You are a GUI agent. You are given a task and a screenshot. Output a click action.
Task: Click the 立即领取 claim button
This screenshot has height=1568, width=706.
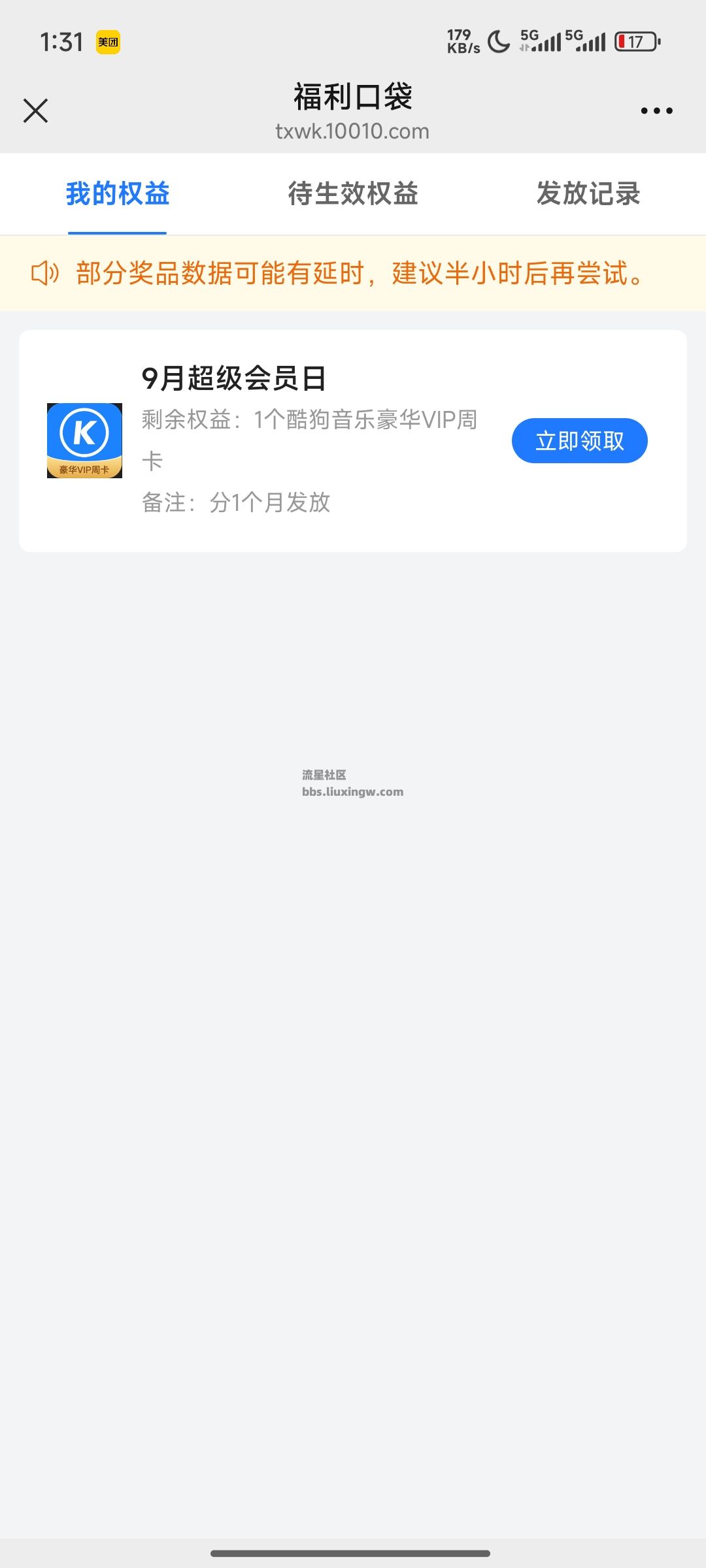click(x=579, y=440)
